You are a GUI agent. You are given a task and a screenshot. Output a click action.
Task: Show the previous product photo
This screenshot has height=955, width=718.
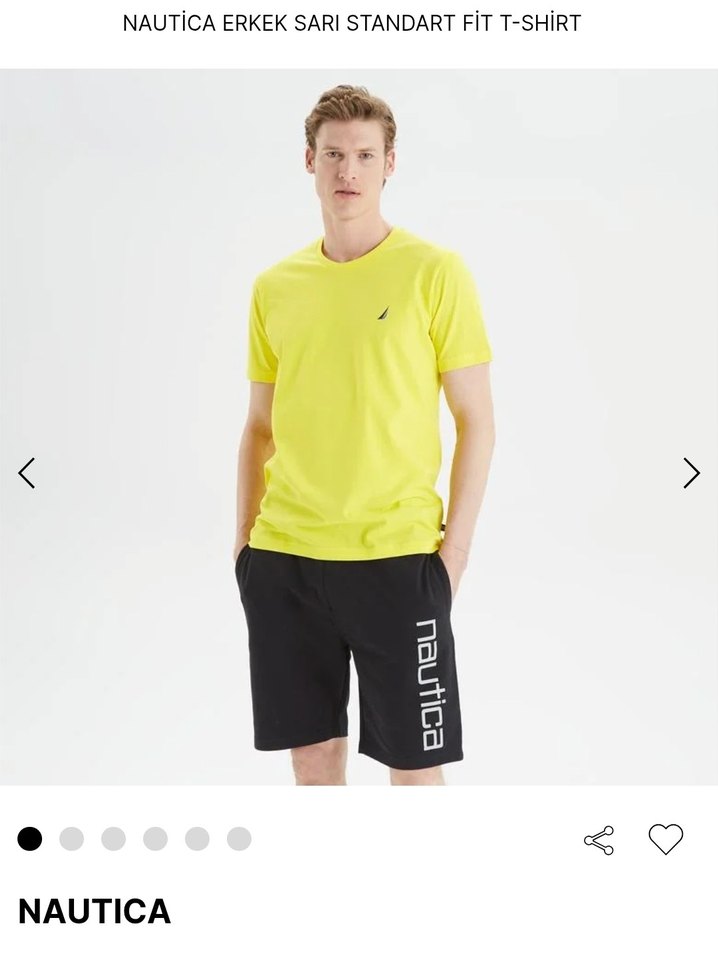click(27, 473)
